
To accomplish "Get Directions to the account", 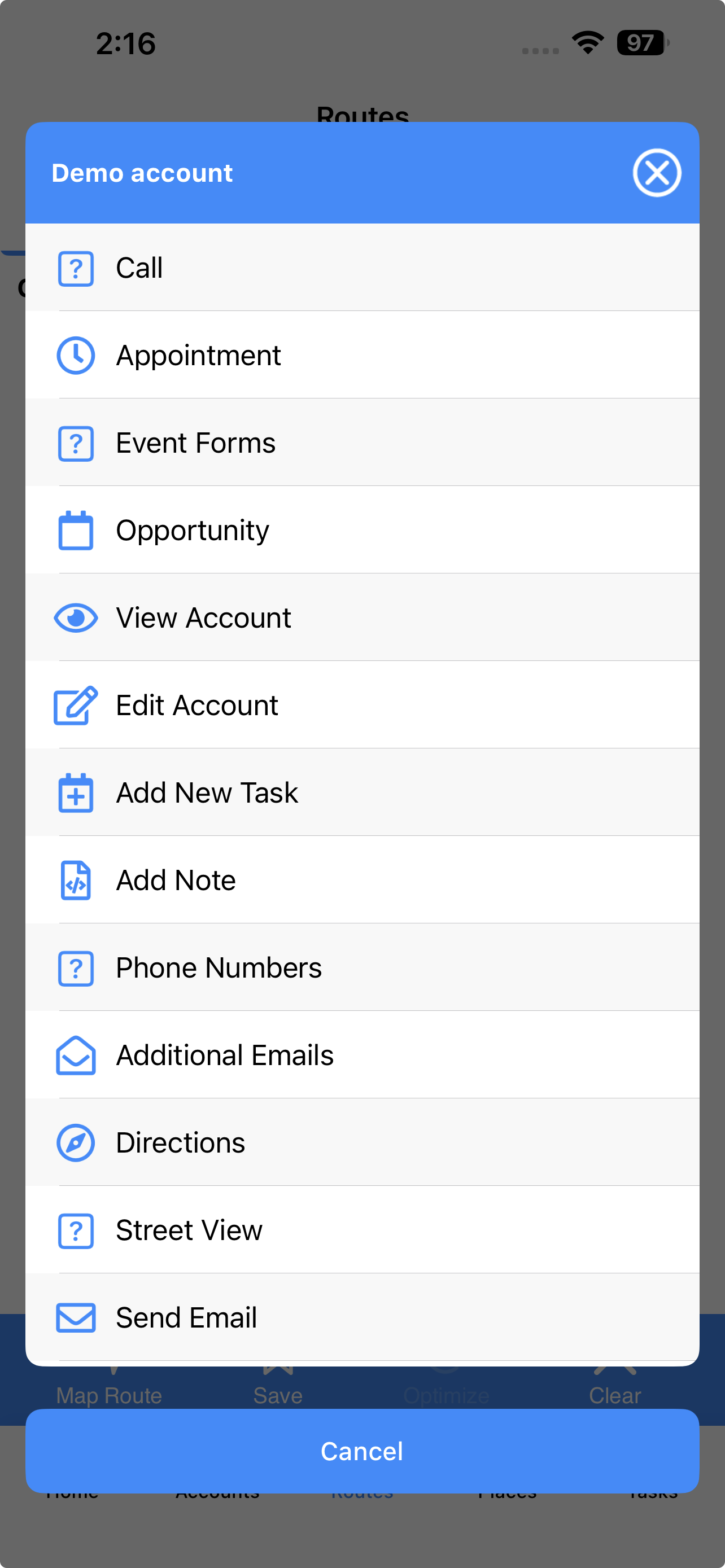I will tap(362, 1142).
